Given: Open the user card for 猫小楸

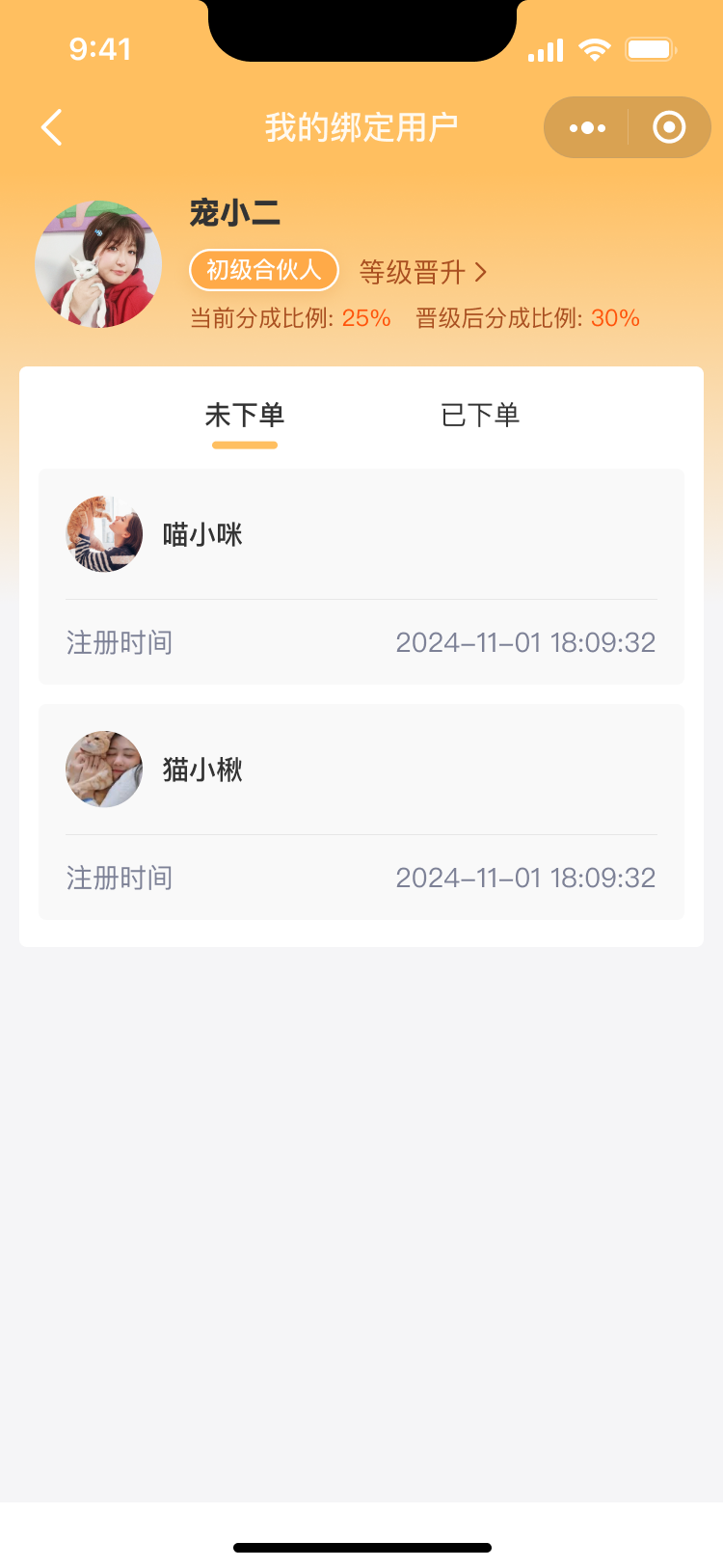Looking at the screenshot, I should [361, 812].
